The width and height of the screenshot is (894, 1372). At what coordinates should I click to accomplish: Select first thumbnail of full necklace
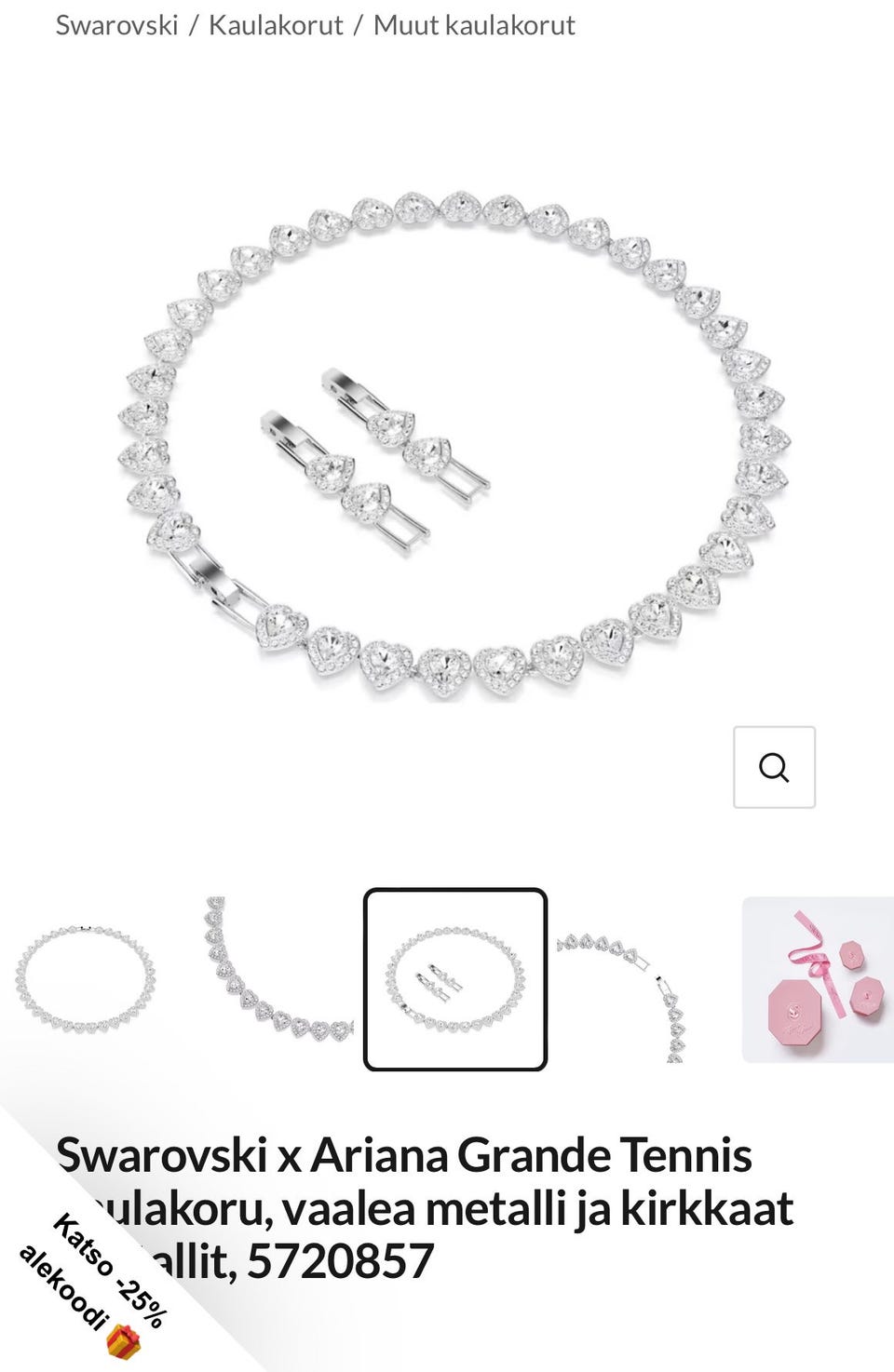84,980
